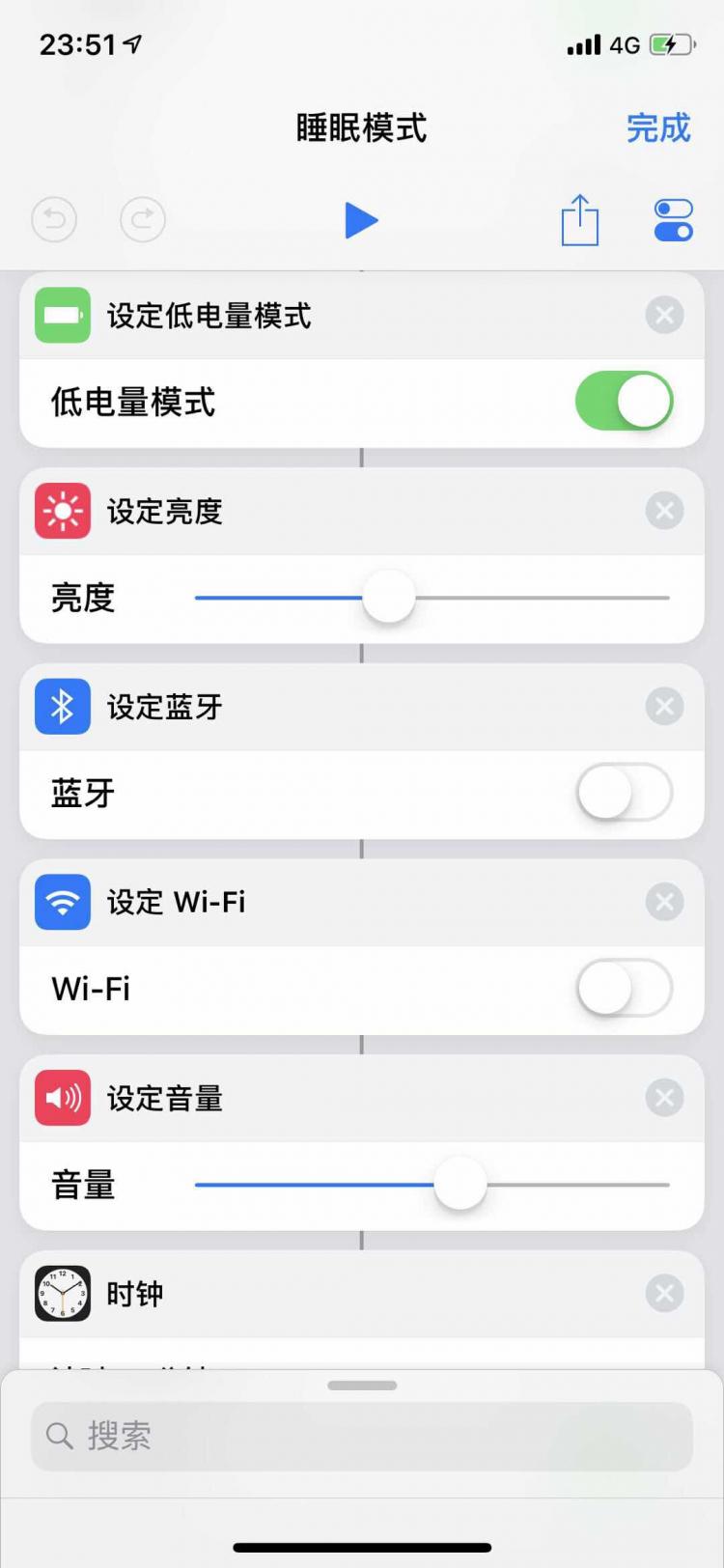Delete the 设定亮度 action
Viewport: 724px width, 1568px height.
click(664, 511)
